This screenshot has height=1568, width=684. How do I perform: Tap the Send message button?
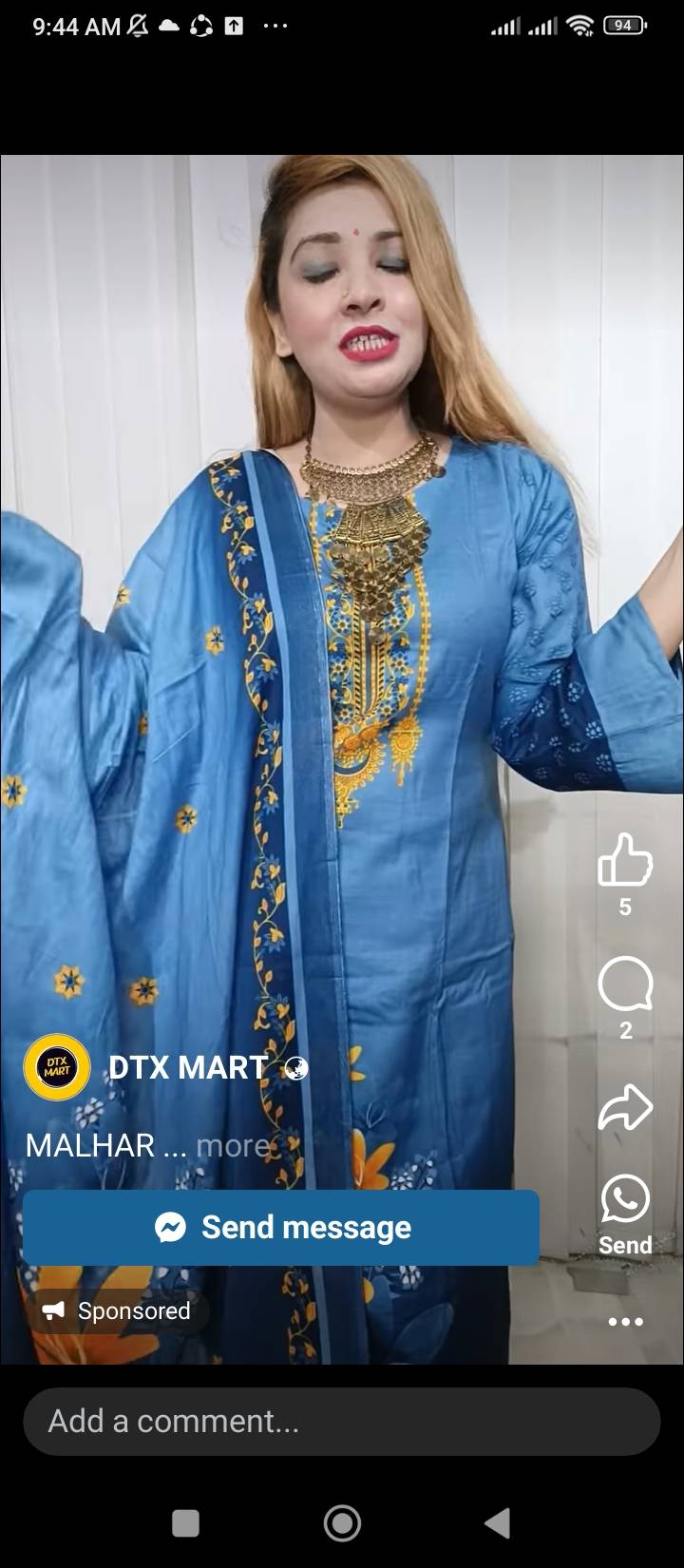pos(281,1227)
